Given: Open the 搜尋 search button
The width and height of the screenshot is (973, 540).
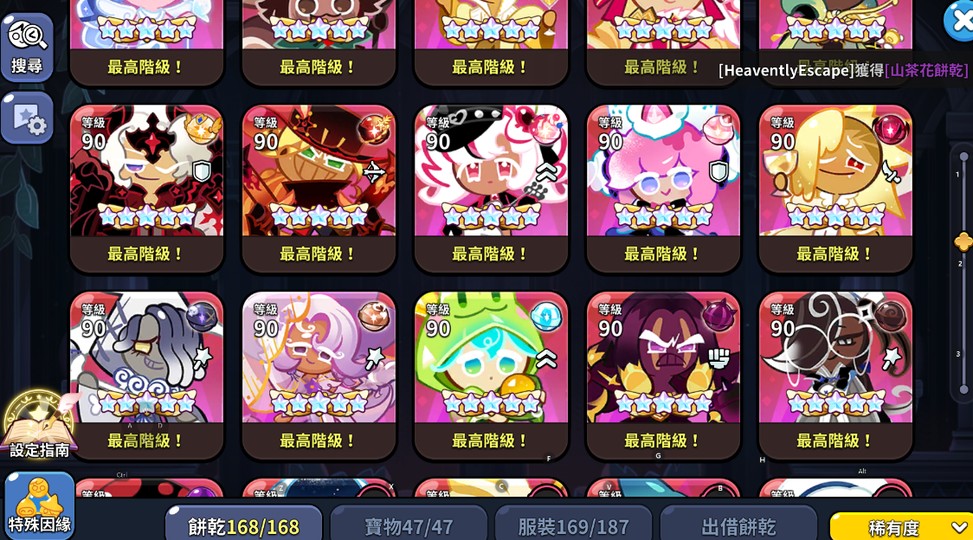Looking at the screenshot, I should 27,46.
